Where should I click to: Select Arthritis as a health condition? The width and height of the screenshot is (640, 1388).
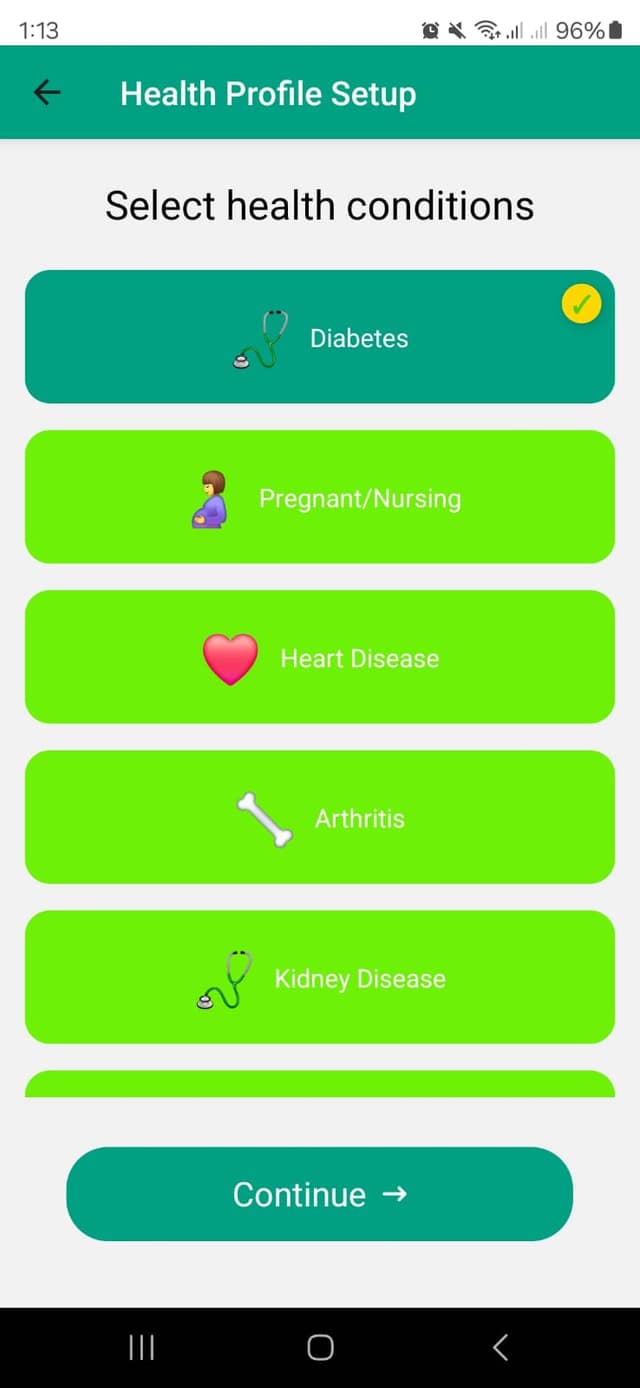click(319, 817)
